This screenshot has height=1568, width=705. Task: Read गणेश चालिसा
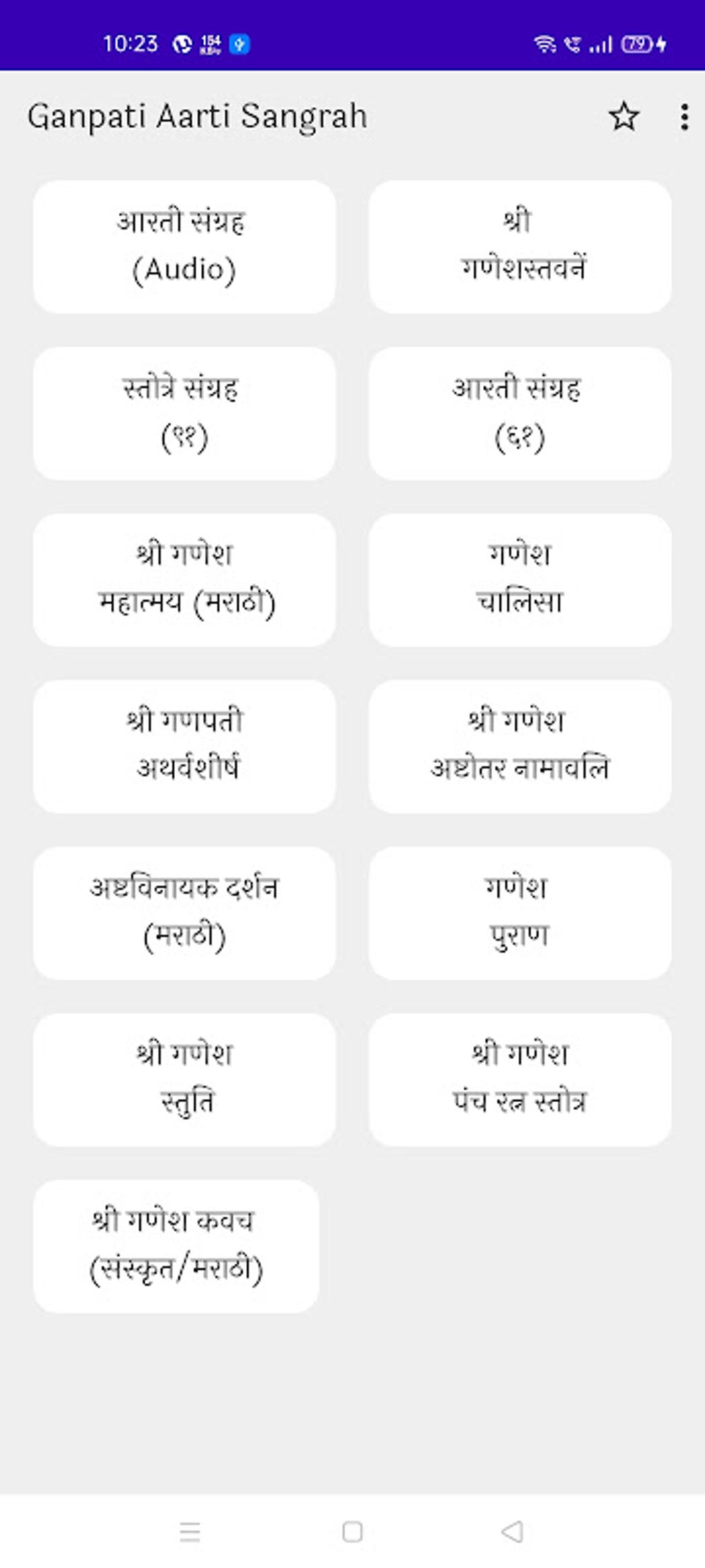[520, 580]
